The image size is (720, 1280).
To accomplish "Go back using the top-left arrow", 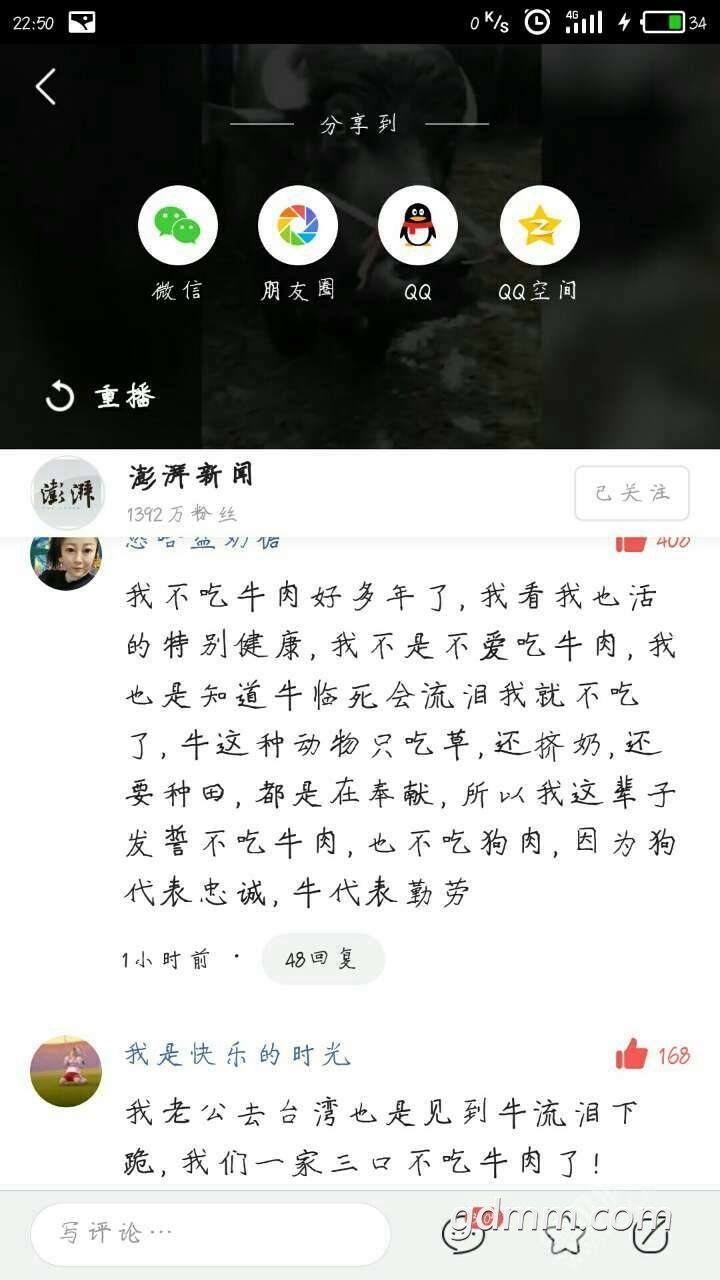I will (46, 88).
